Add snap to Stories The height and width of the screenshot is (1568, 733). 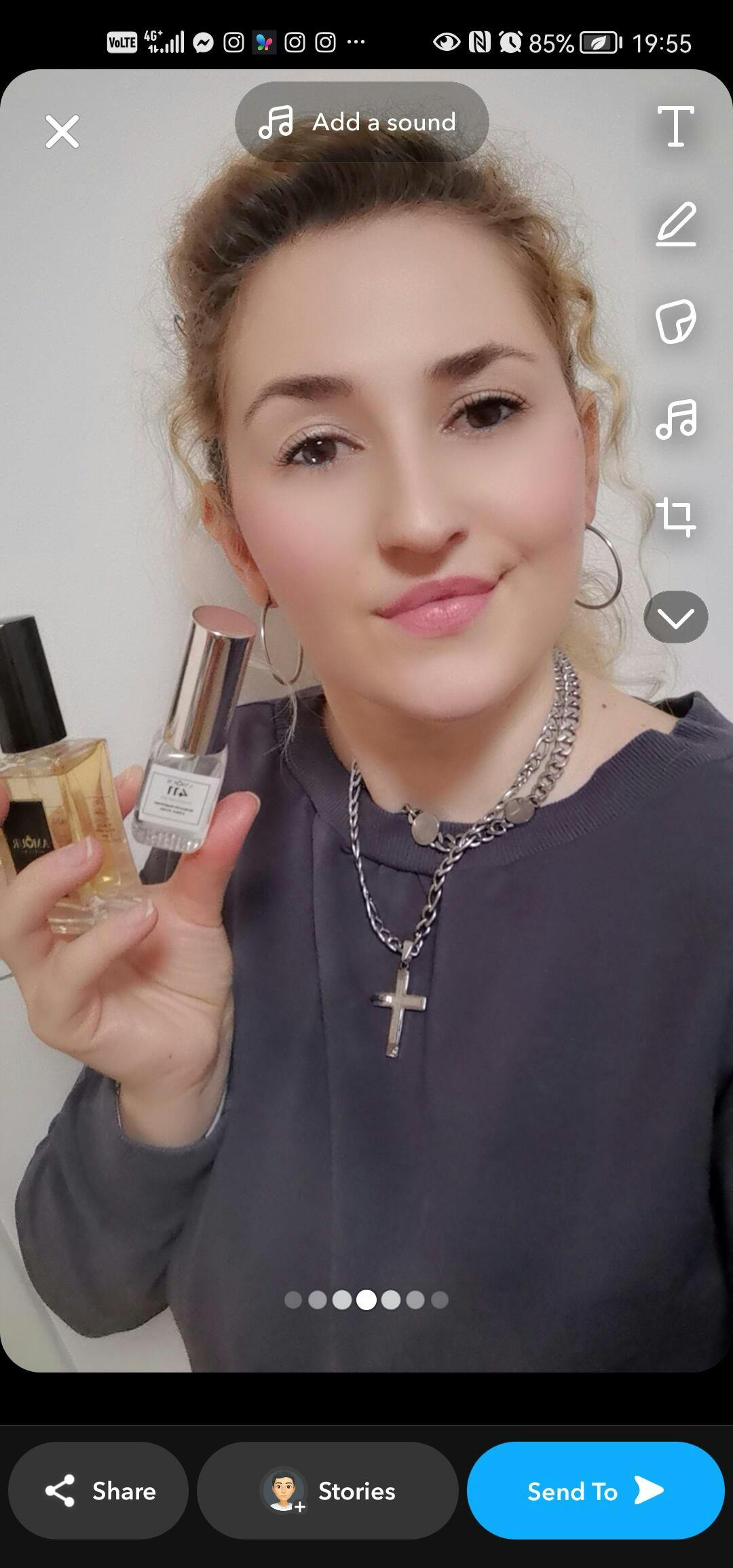point(328,1491)
